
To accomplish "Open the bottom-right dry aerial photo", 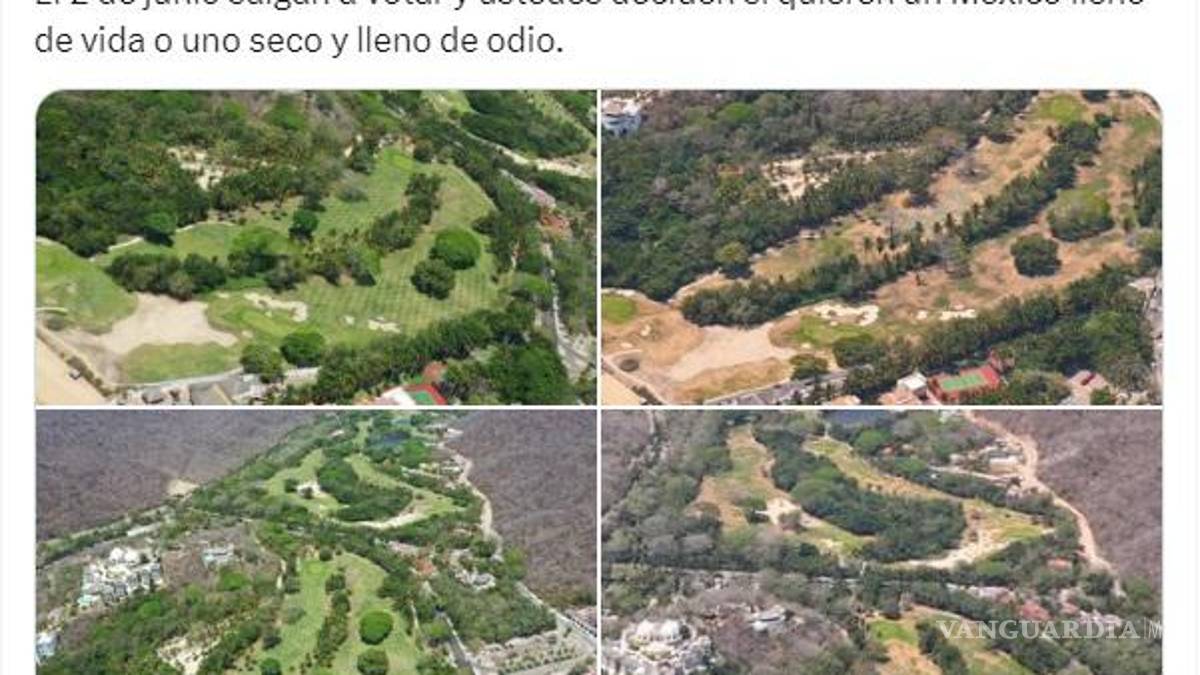I will [880, 541].
